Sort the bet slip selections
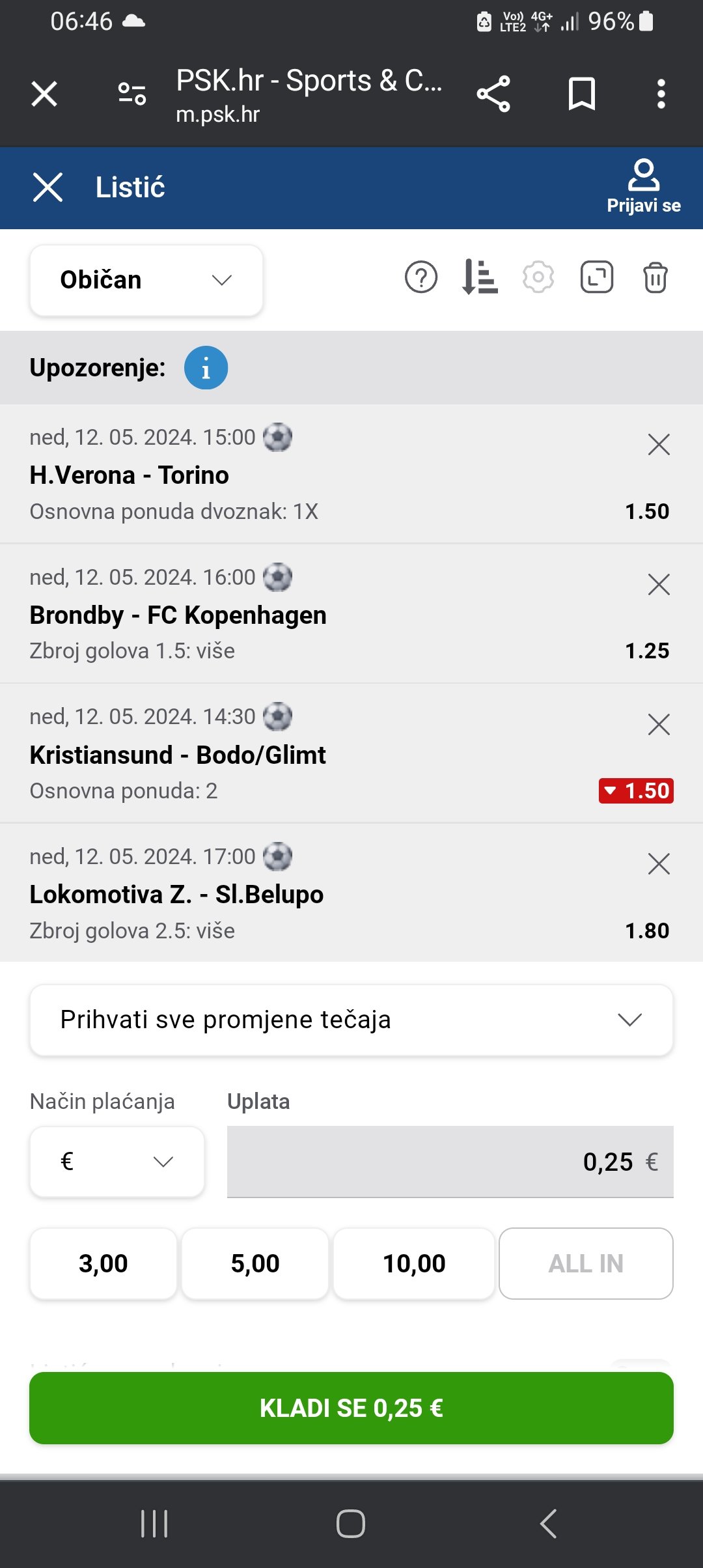703x1568 pixels. 480,277
